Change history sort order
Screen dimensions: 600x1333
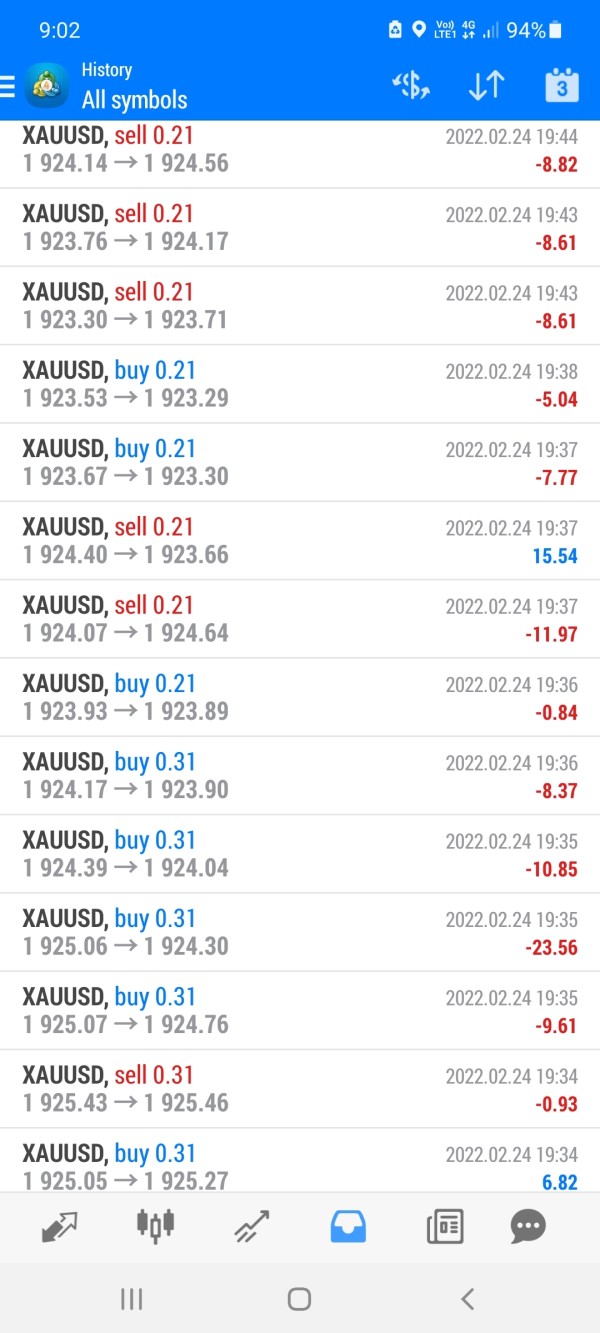[x=487, y=87]
